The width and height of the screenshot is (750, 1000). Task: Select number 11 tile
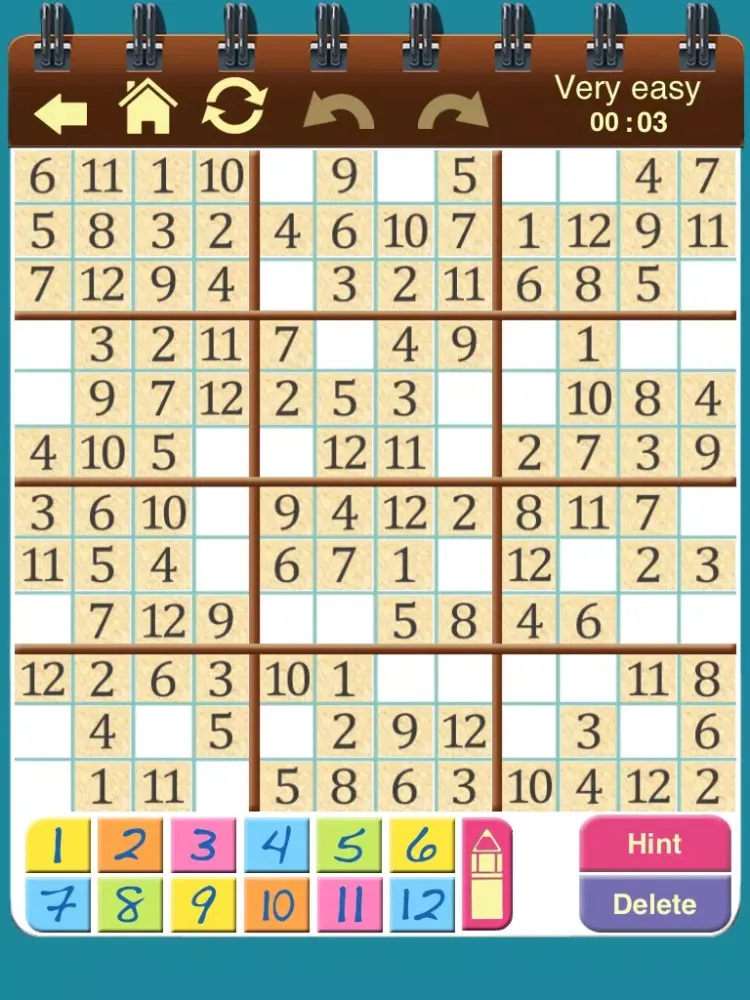349,905
